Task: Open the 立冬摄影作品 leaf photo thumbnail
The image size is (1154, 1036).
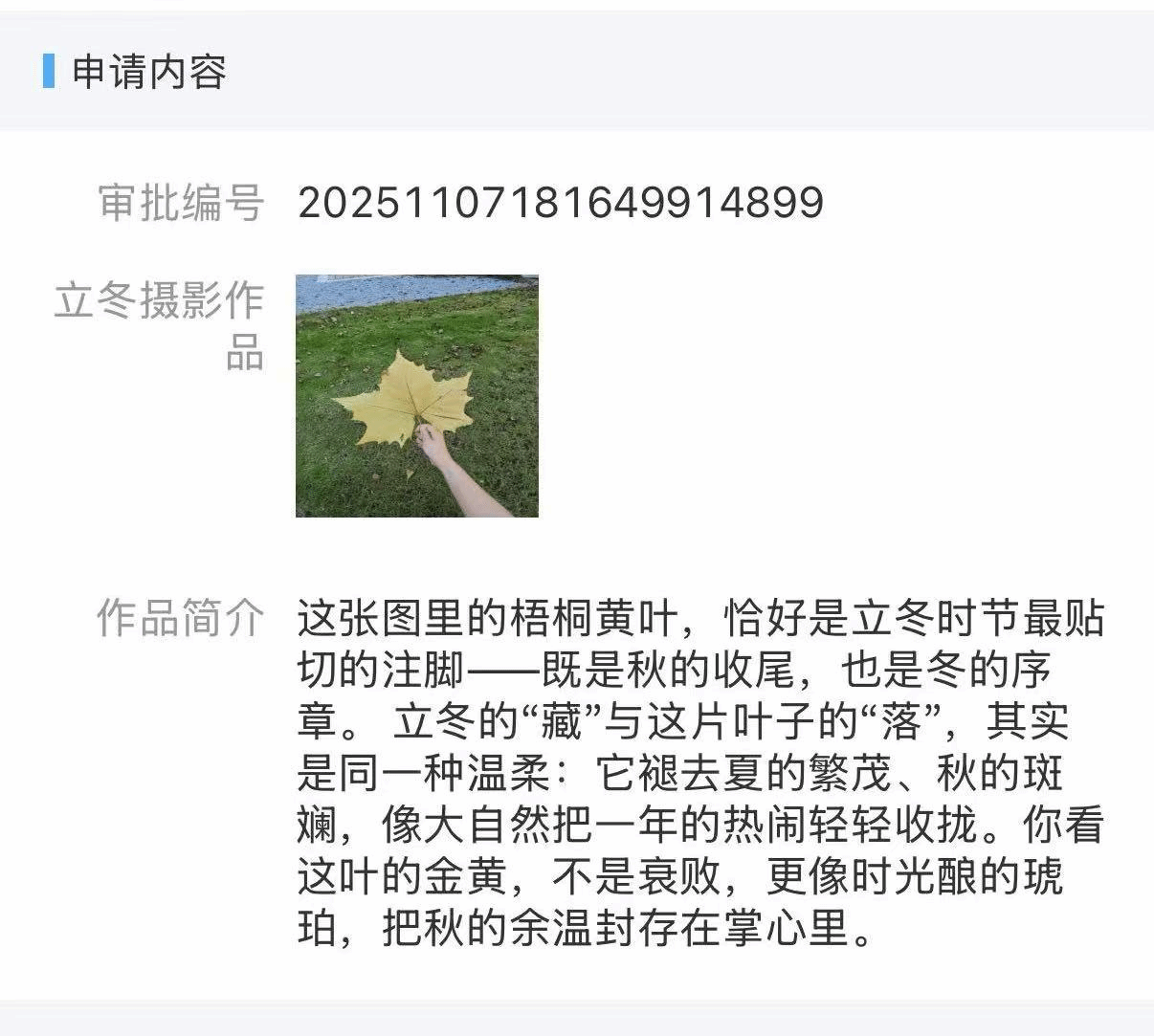Action: (416, 396)
